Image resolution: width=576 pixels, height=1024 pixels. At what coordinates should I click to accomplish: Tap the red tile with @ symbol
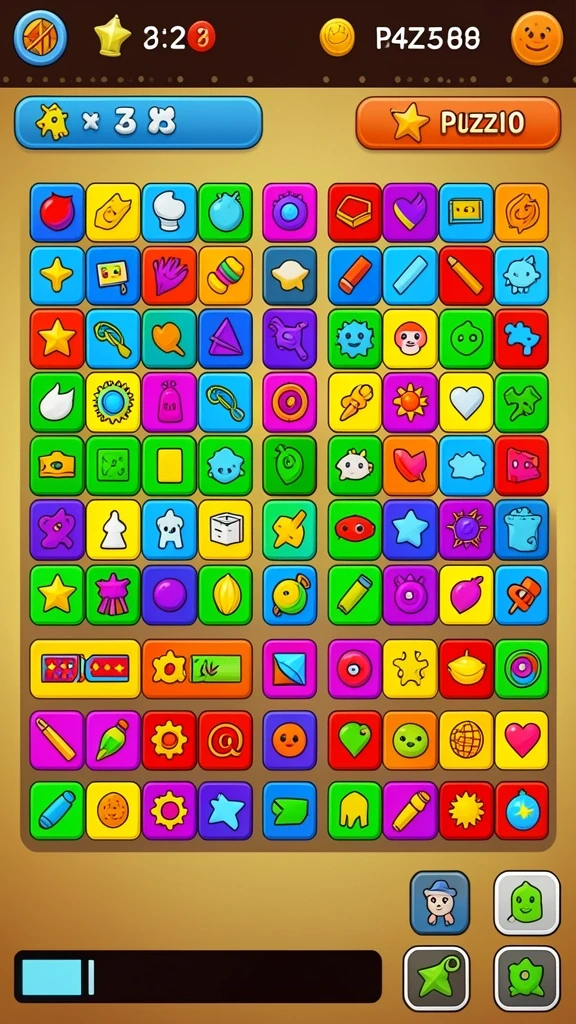225,740
